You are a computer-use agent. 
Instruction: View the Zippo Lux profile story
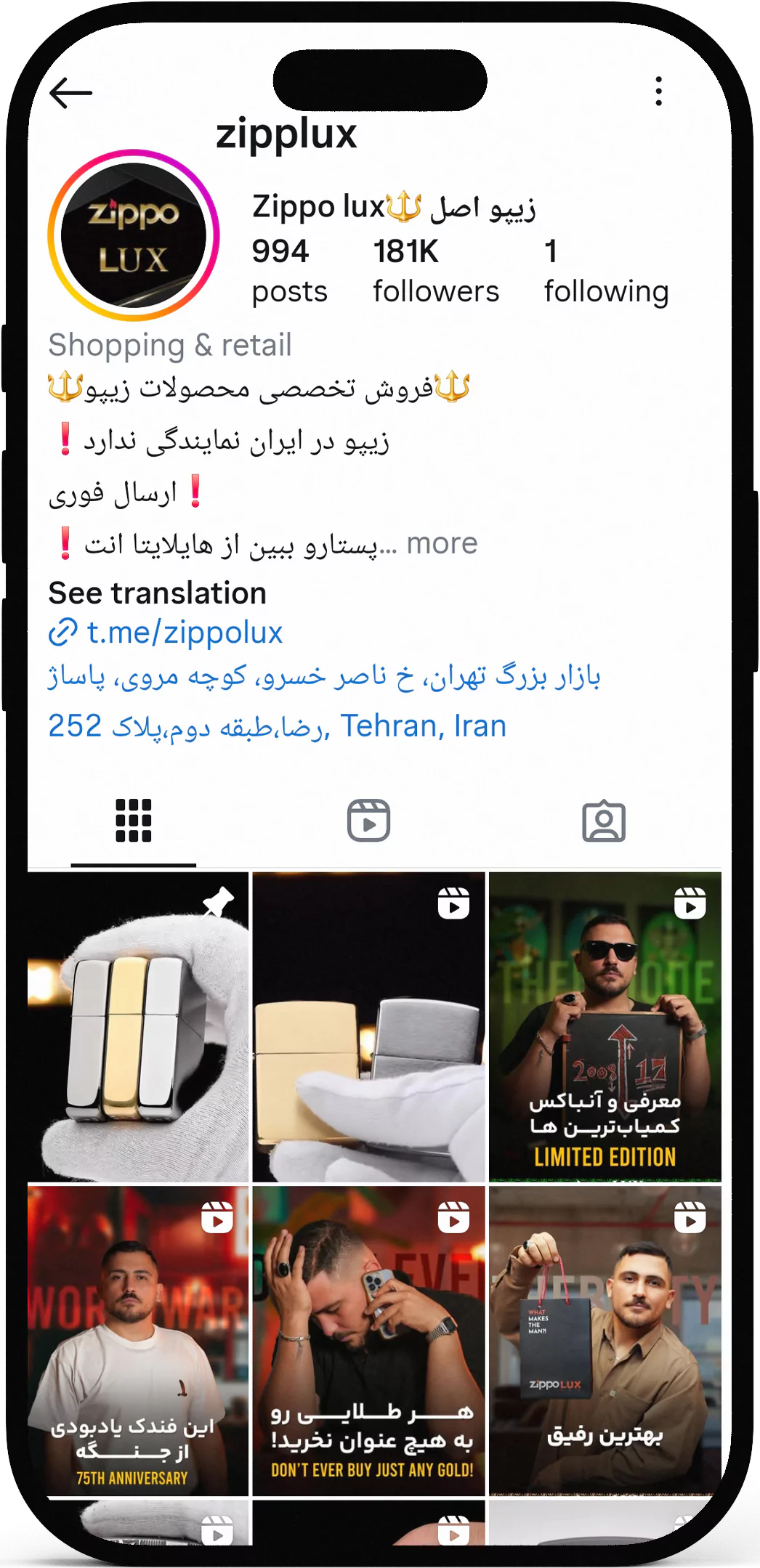tap(134, 235)
